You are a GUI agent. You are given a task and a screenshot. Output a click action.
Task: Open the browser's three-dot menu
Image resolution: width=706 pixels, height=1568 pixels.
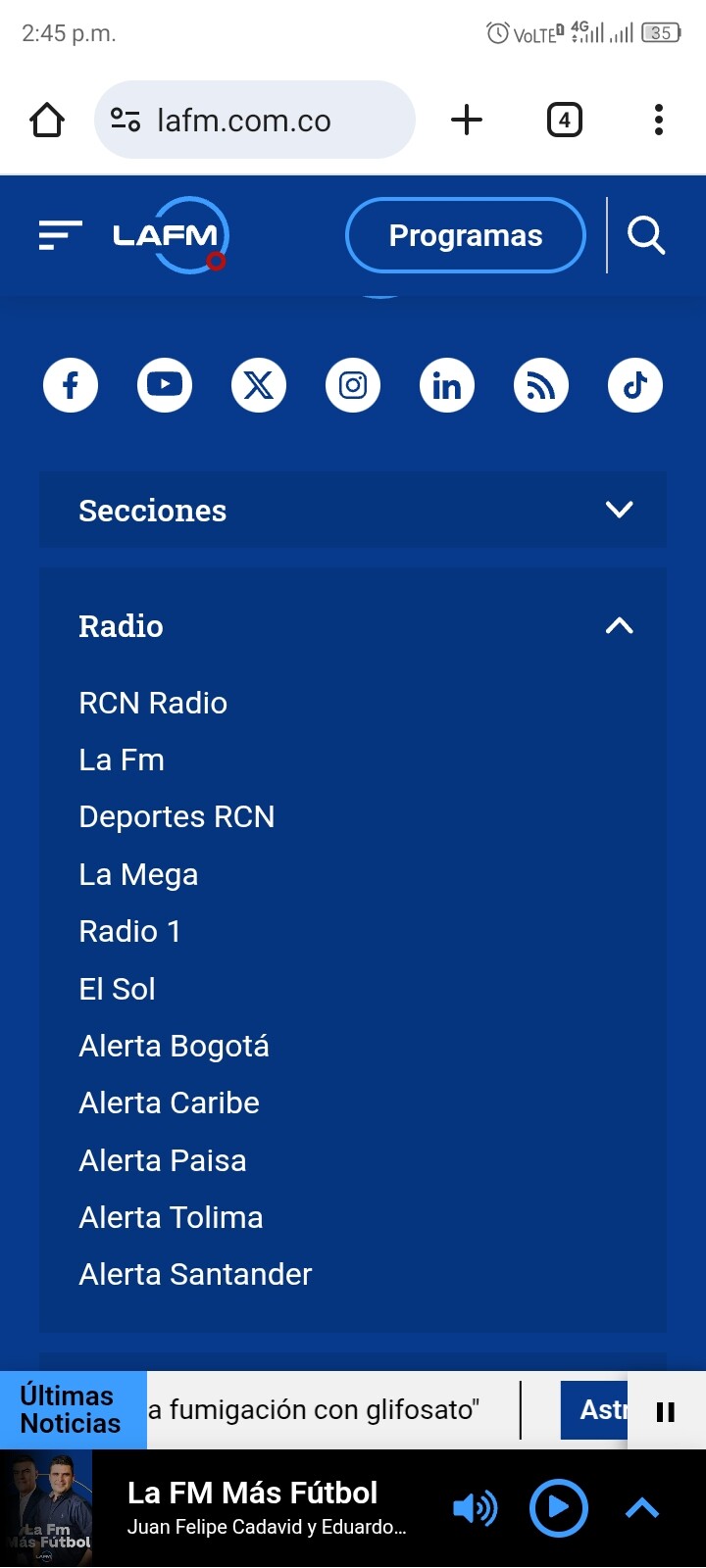click(659, 120)
